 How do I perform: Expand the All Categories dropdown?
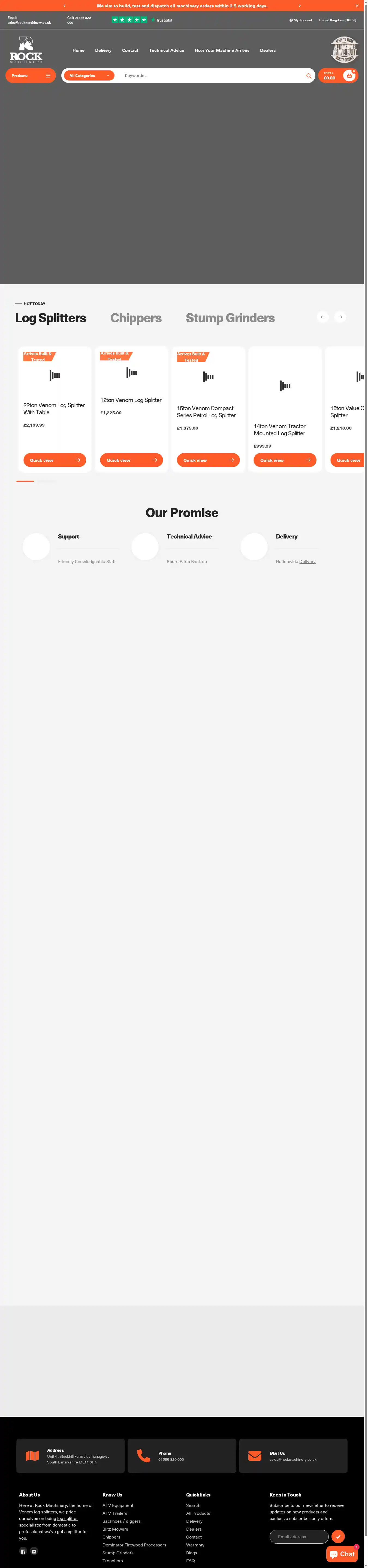[x=89, y=76]
